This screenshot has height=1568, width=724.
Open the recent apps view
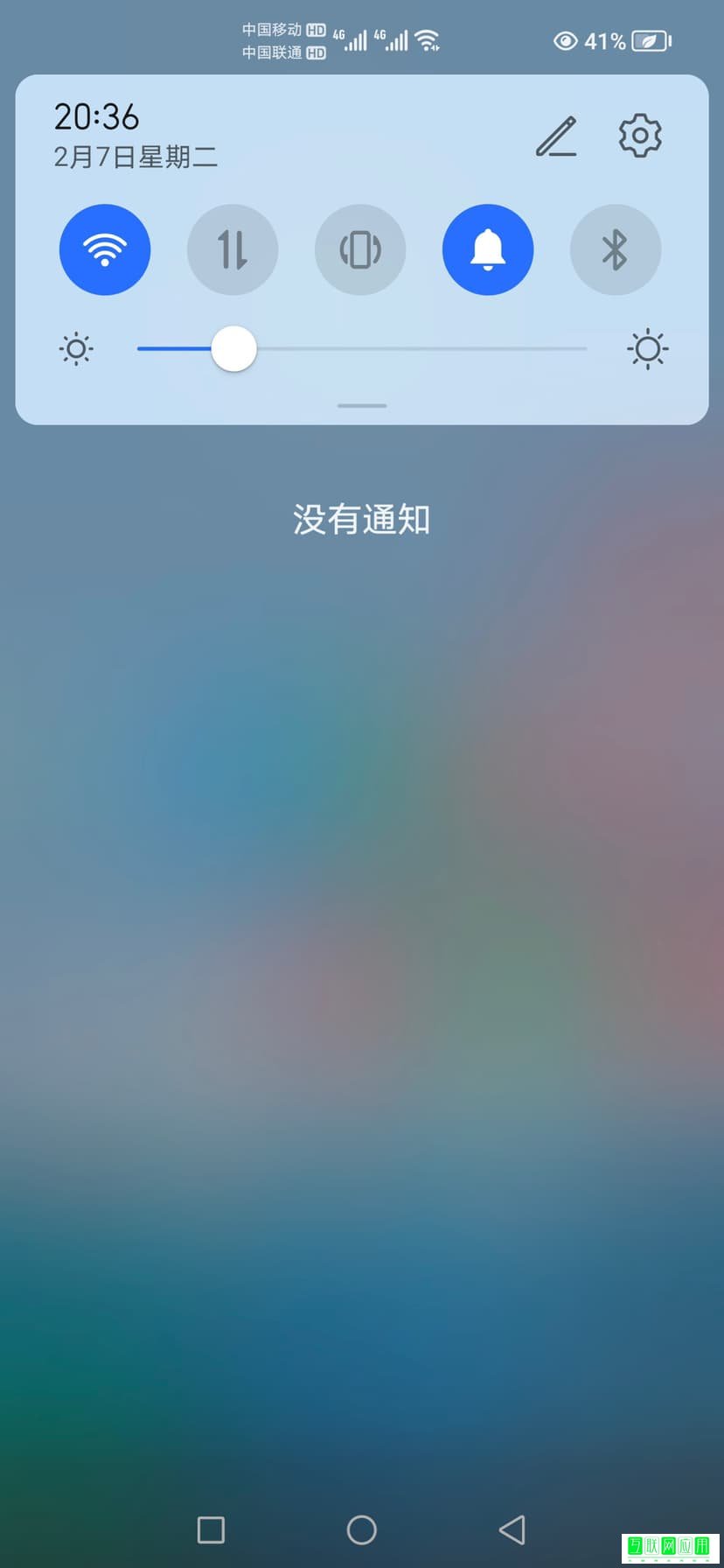coord(211,1529)
